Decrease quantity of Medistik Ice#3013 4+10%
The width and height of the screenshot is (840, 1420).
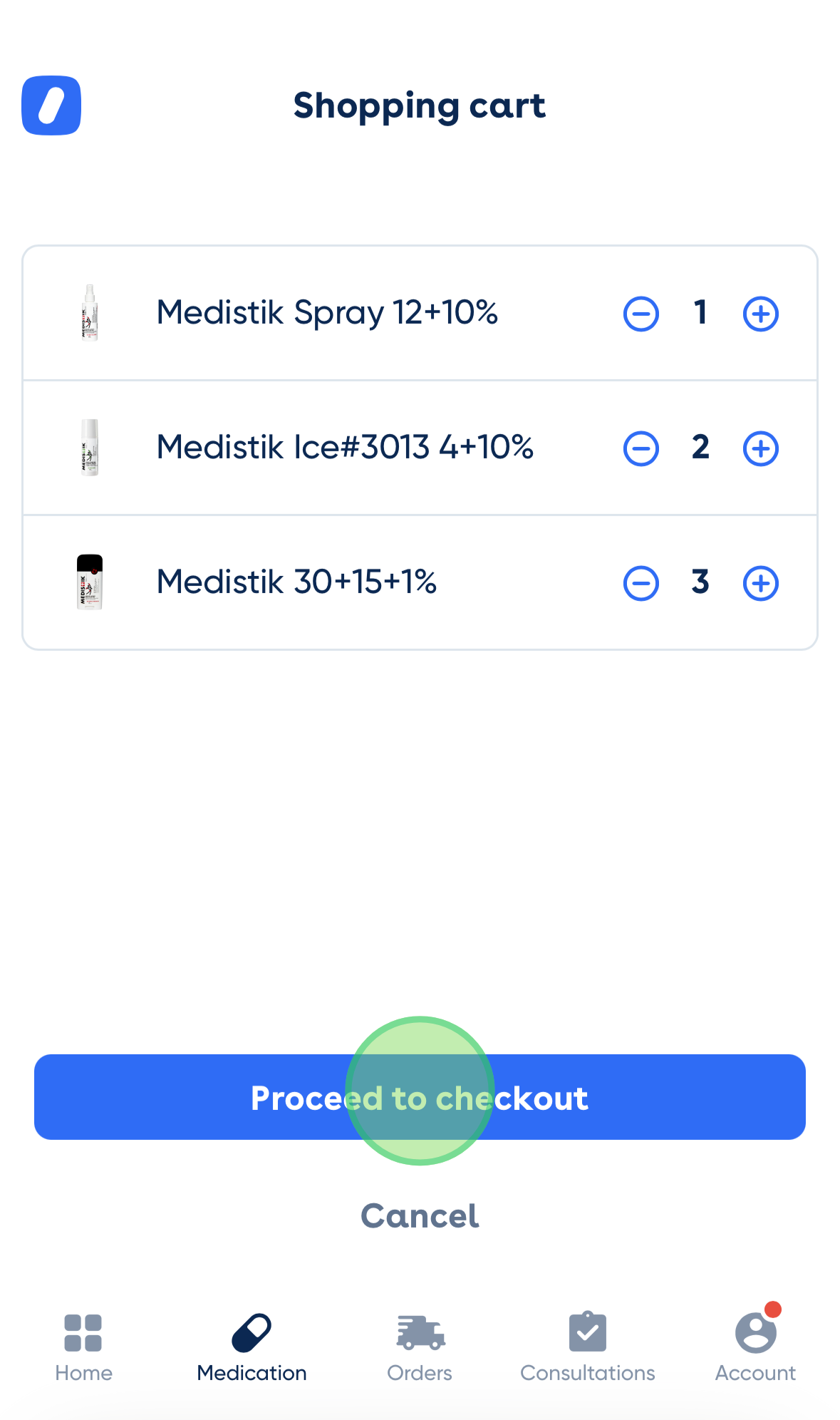pyautogui.click(x=641, y=448)
